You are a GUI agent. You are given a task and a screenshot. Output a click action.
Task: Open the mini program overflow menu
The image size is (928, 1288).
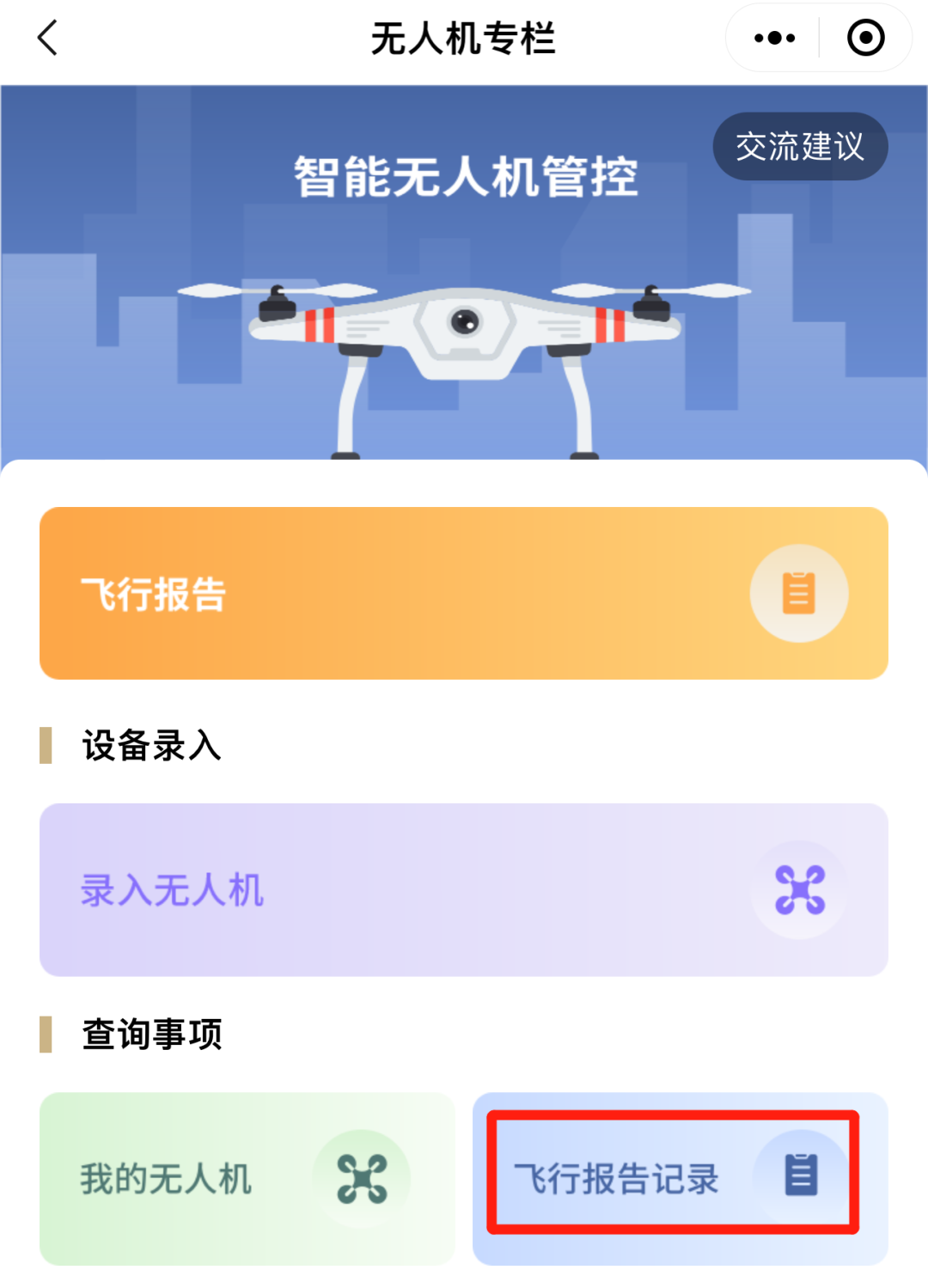(774, 39)
